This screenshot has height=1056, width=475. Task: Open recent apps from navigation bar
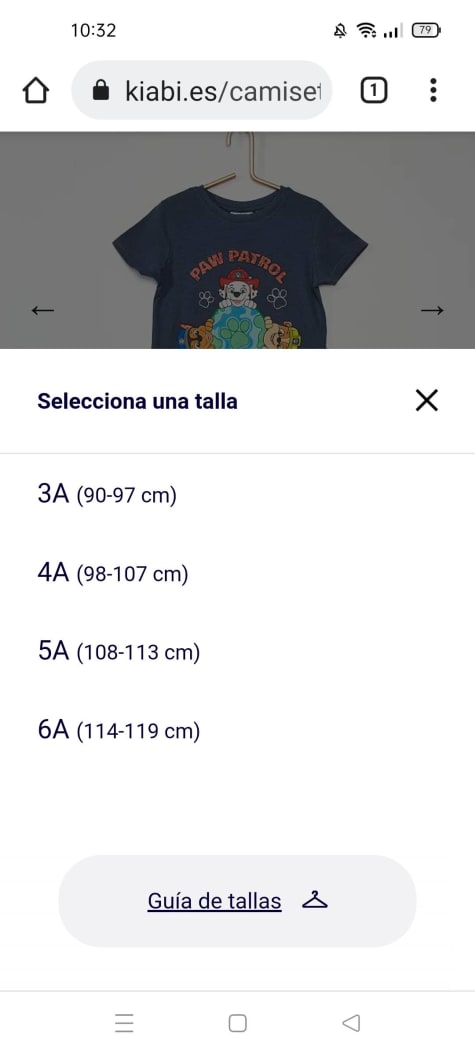coord(124,1023)
